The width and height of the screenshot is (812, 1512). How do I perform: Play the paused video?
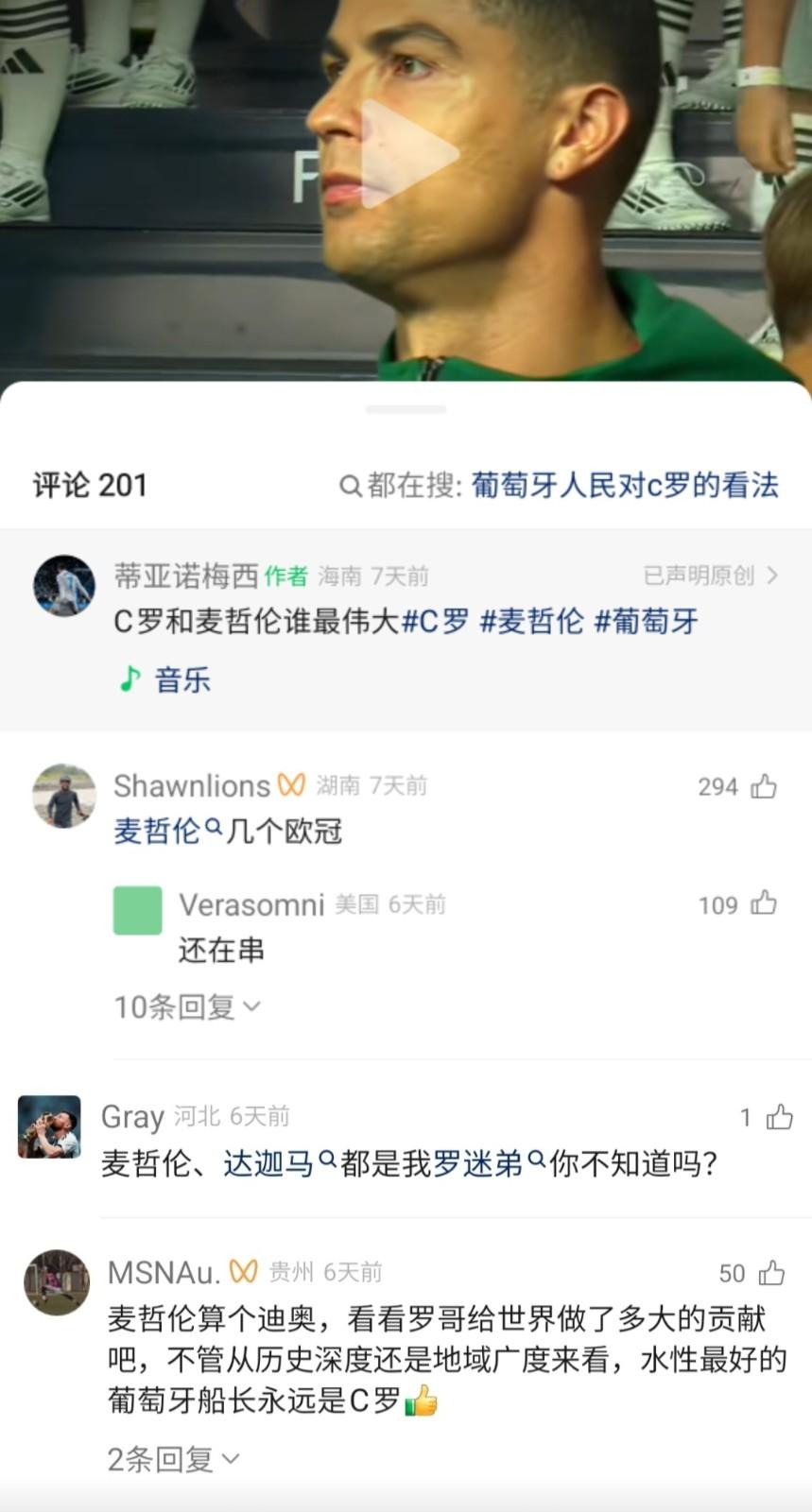pyautogui.click(x=407, y=154)
